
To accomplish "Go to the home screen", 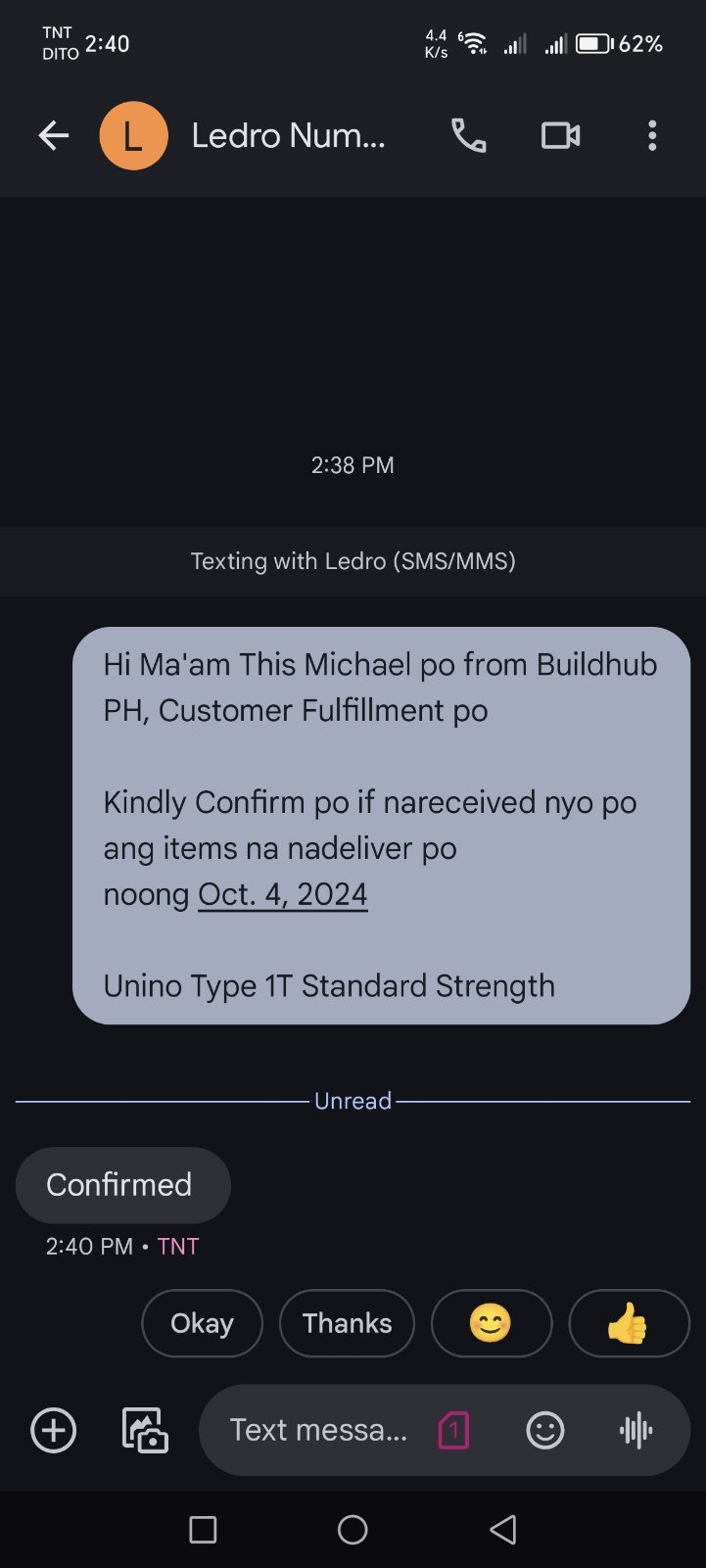I will point(353,1530).
